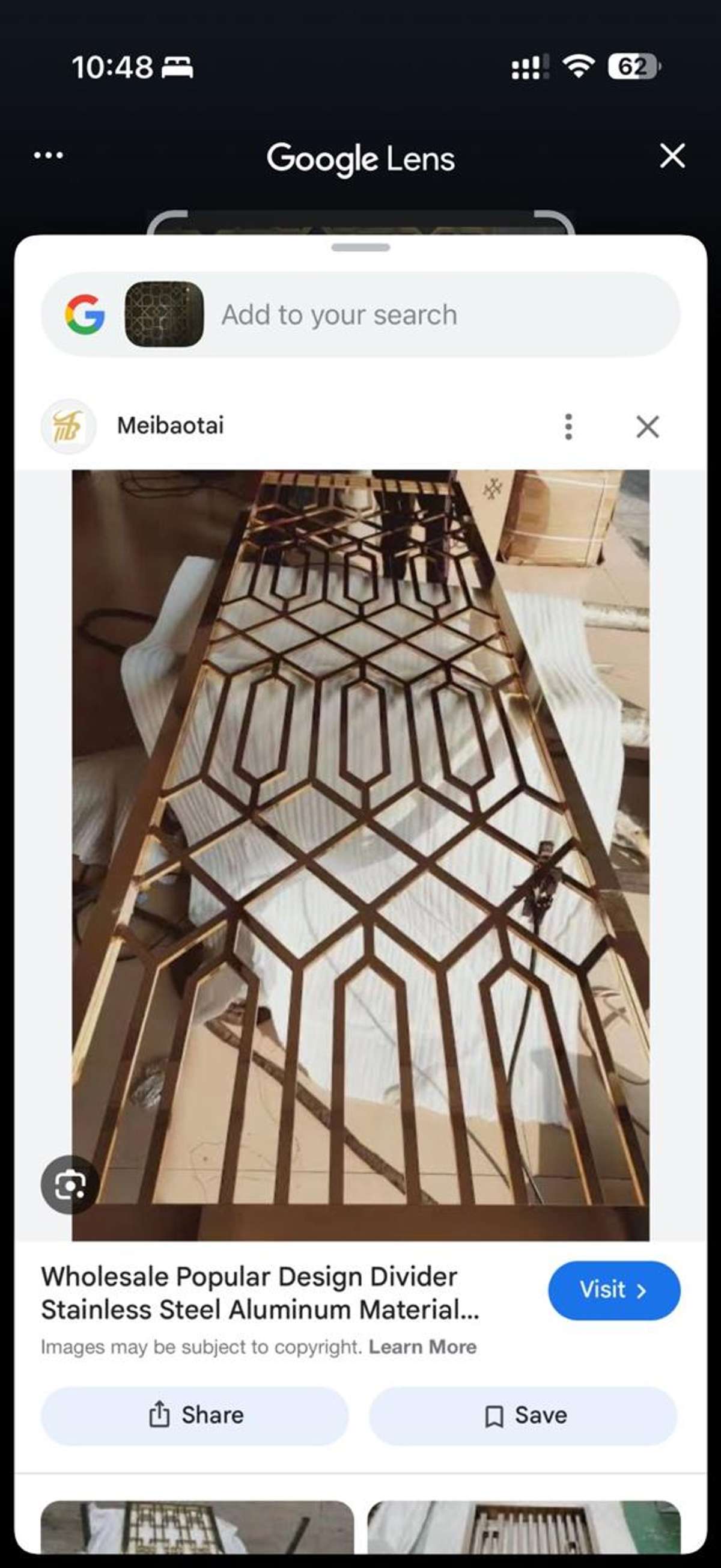Open the gold divider product image
This screenshot has height=1568, width=721.
tap(360, 852)
